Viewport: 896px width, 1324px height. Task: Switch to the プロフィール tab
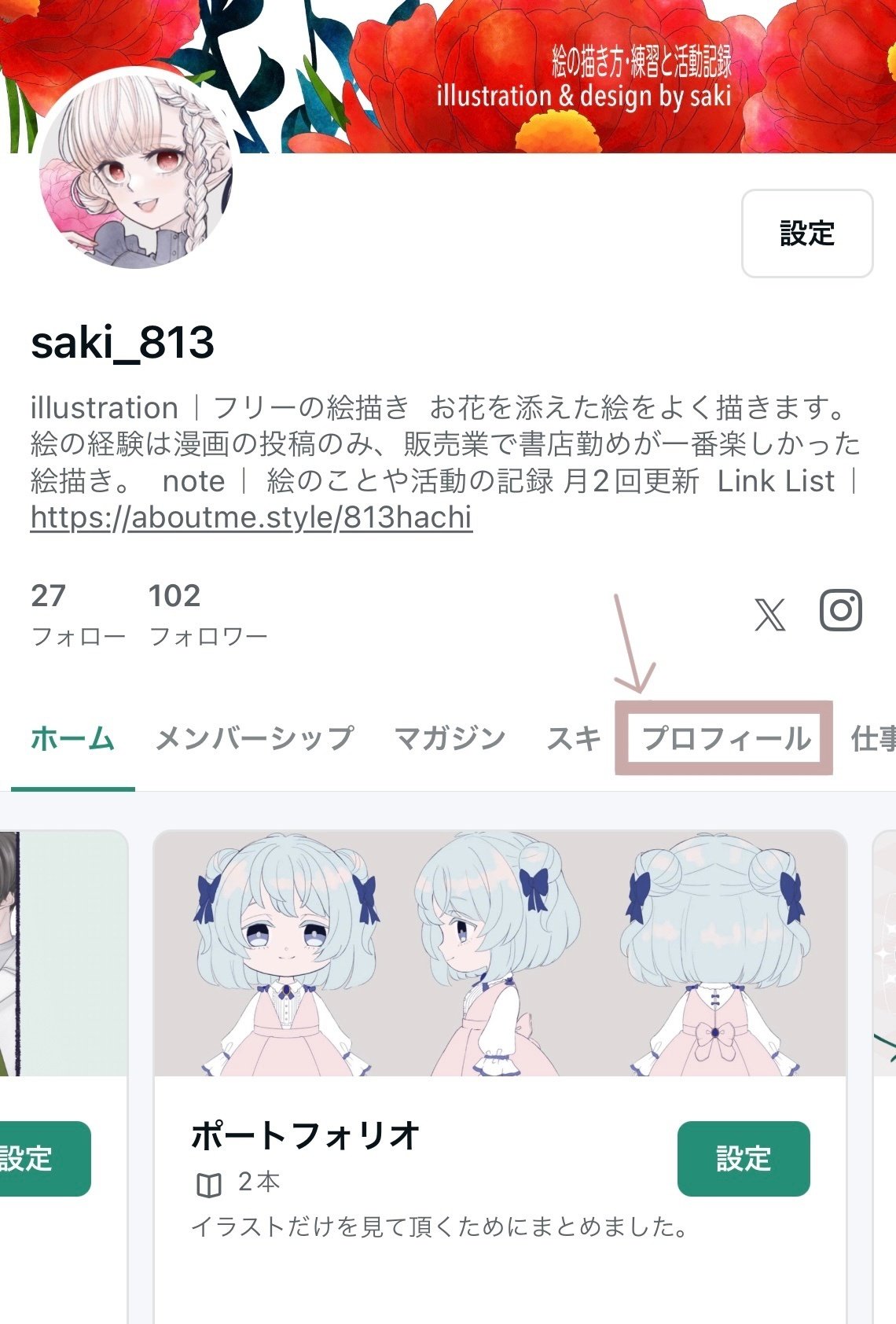pos(723,736)
